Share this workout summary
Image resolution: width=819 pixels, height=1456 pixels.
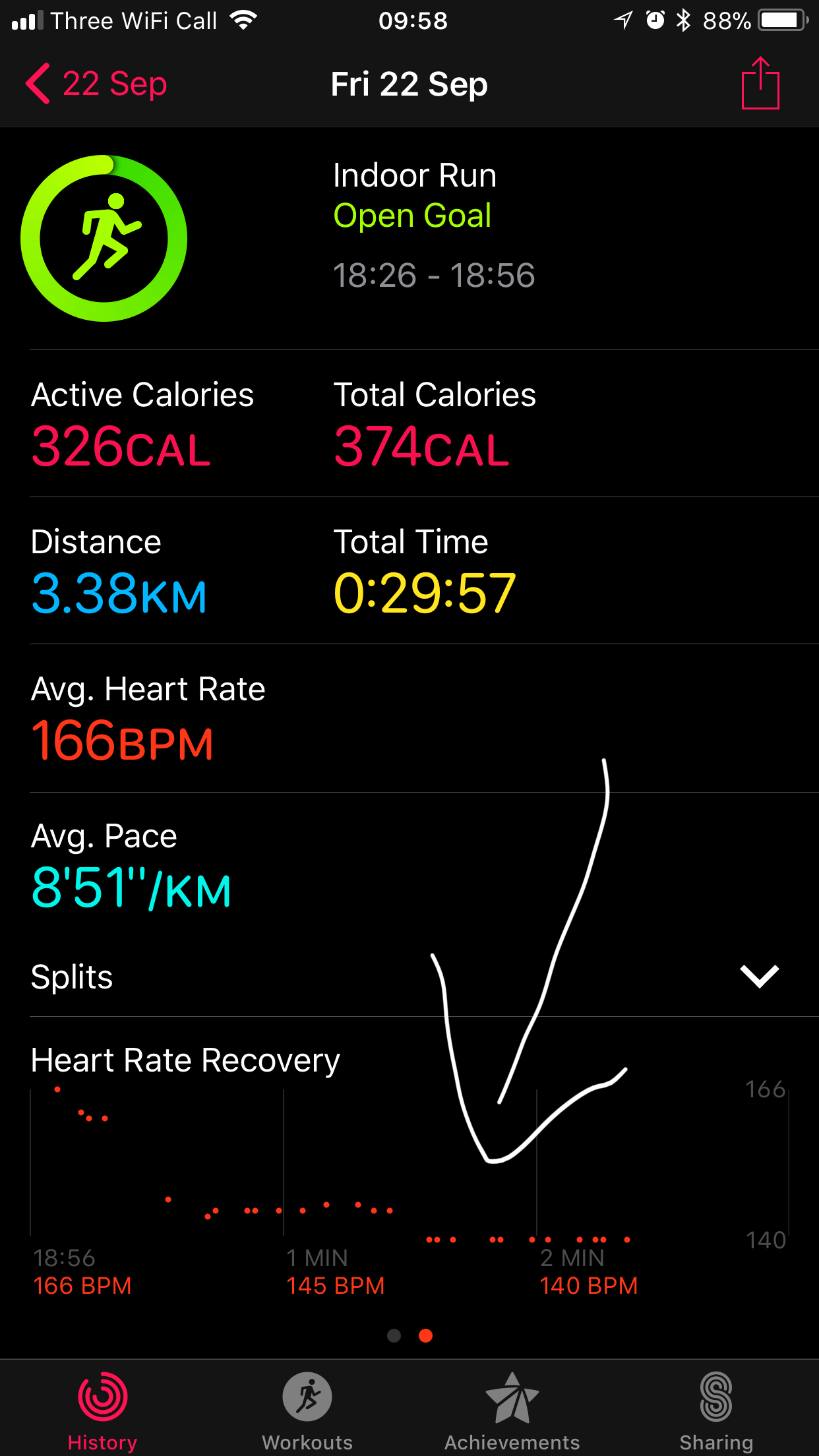760,83
